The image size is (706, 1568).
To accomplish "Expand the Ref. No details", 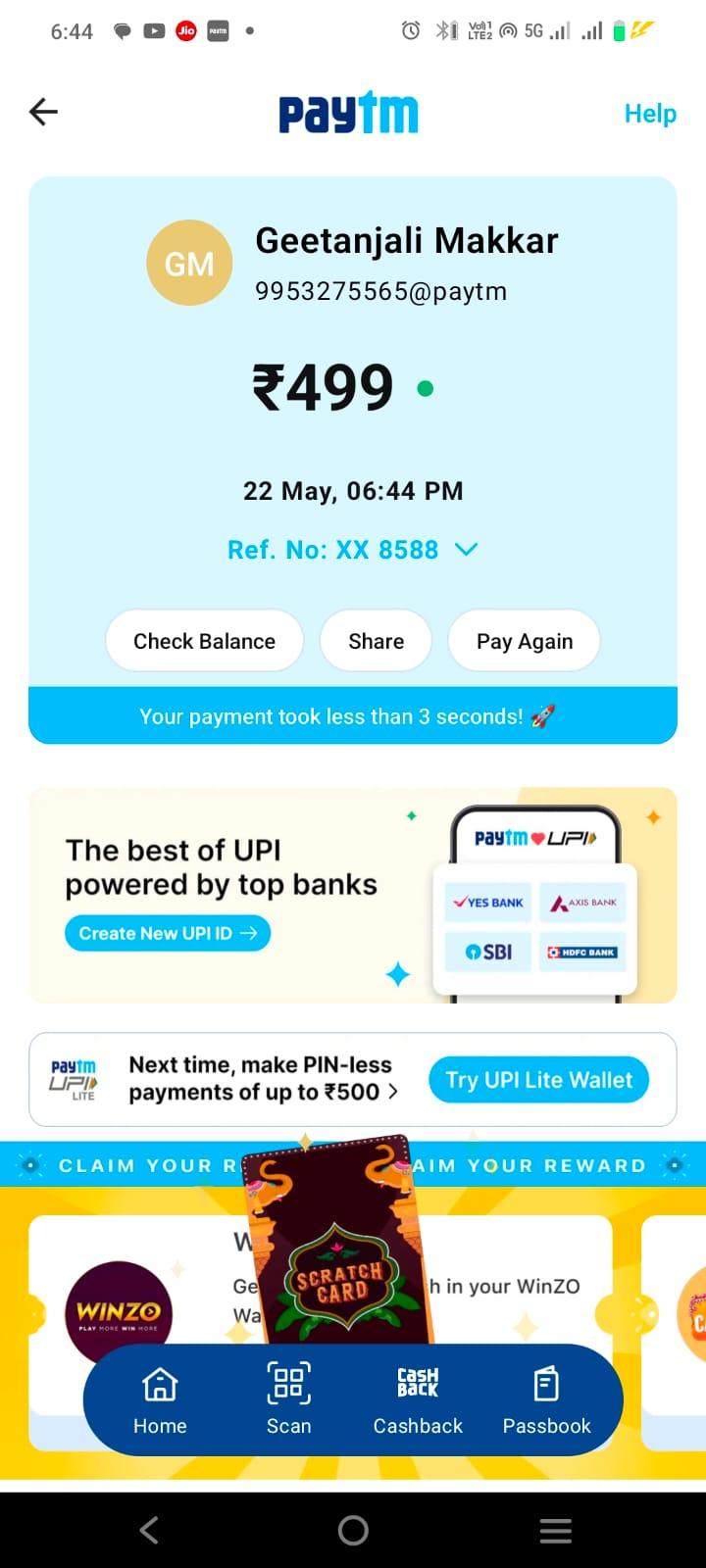I will click(353, 550).
